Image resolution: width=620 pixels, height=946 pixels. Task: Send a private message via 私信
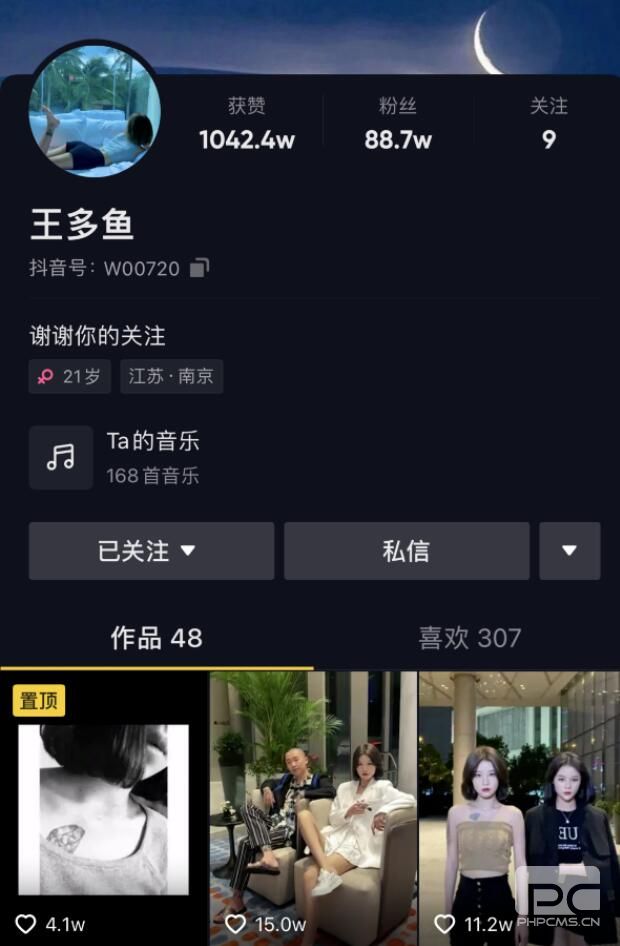pos(406,551)
